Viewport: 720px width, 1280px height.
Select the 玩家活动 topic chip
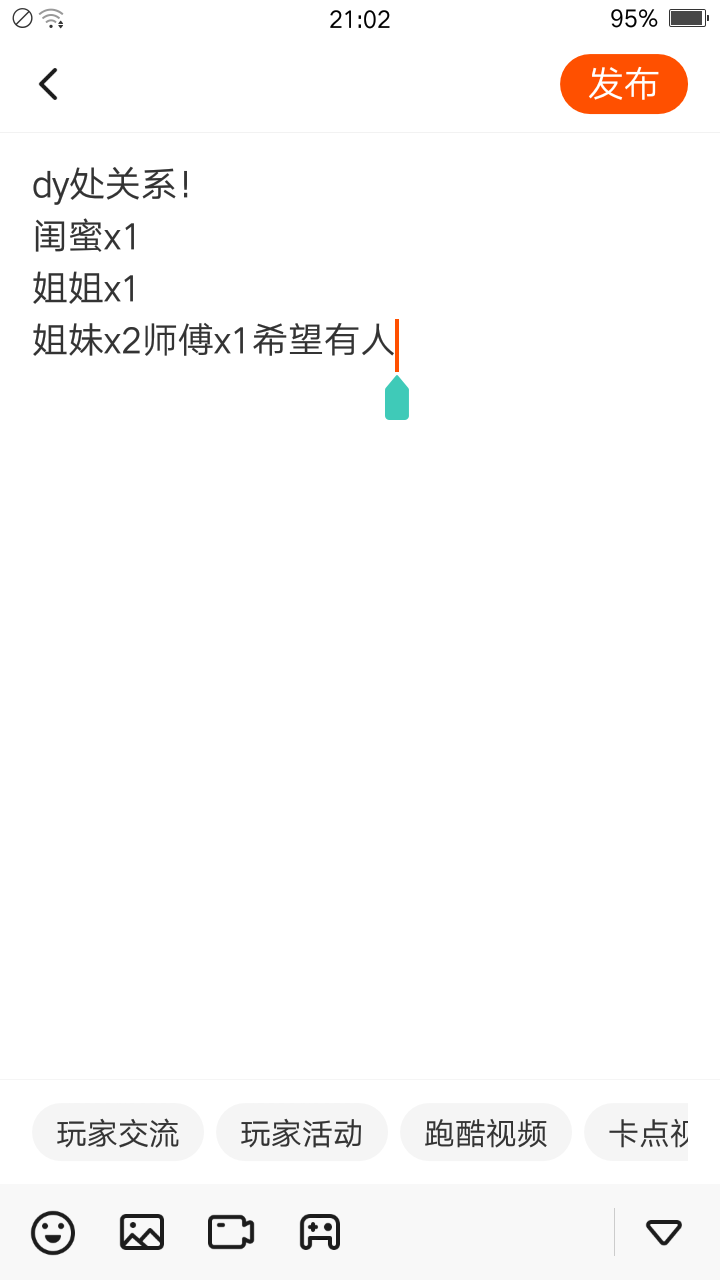coord(302,1133)
